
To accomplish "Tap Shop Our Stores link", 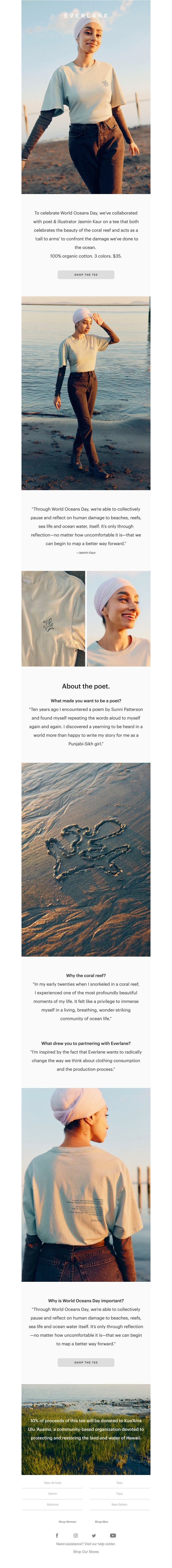I will click(x=86, y=1552).
